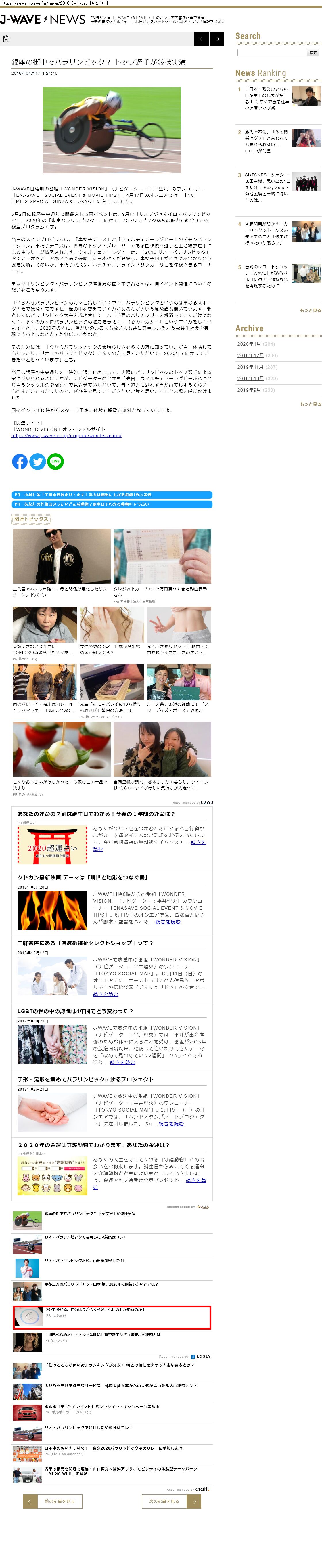
Task: Share article on Facebook
Action: [20, 461]
